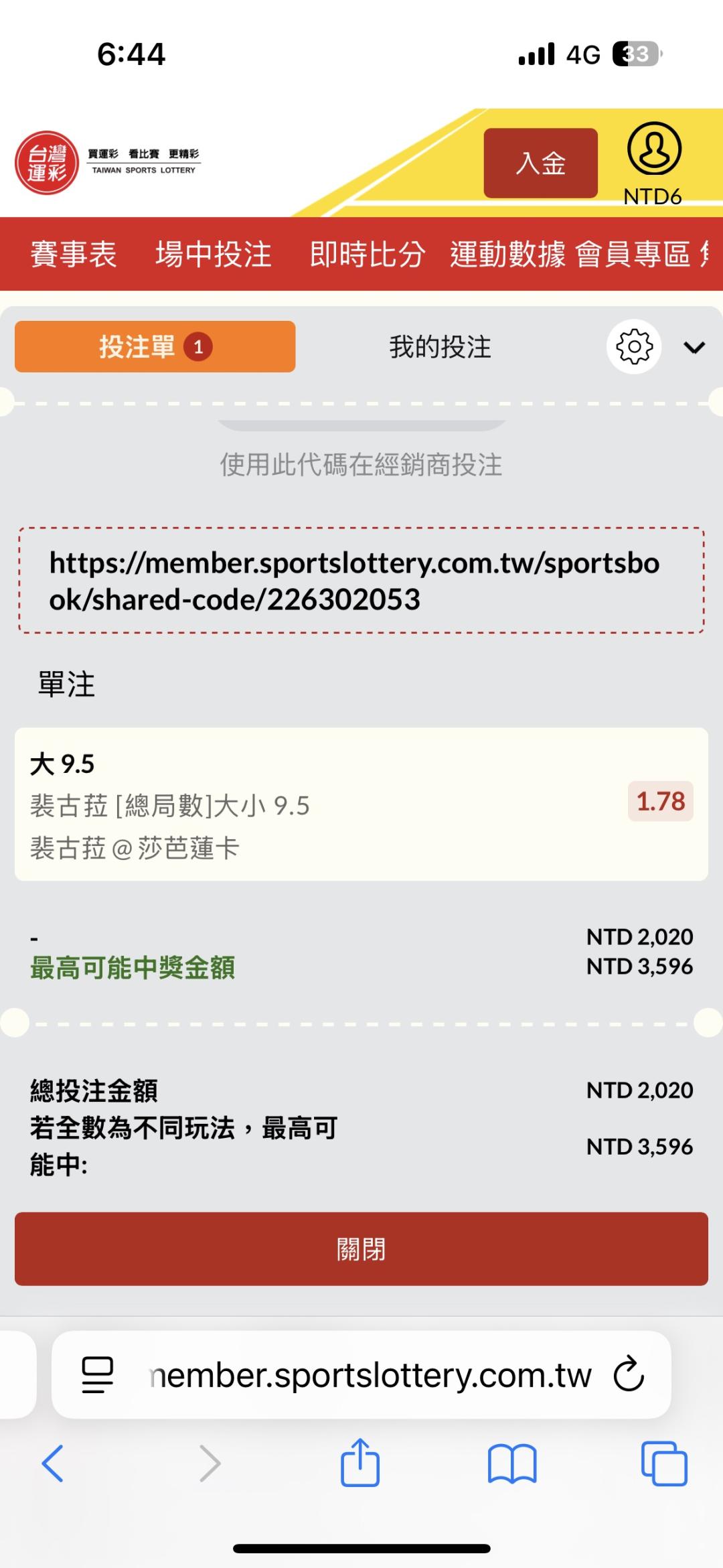Tap the 入金 deposit button
723x1568 pixels.
[540, 163]
